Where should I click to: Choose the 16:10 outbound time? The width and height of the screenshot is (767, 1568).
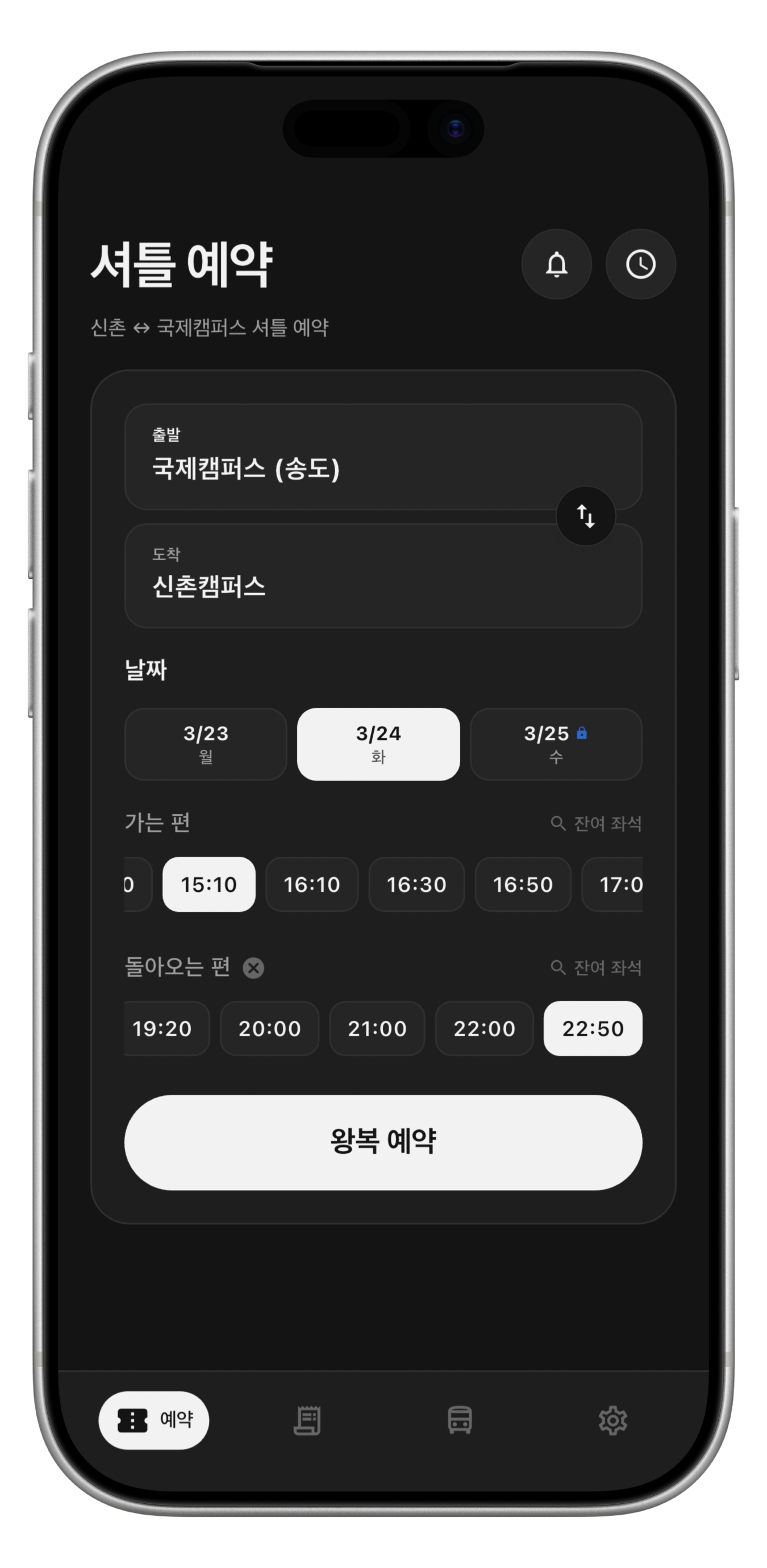tap(312, 885)
